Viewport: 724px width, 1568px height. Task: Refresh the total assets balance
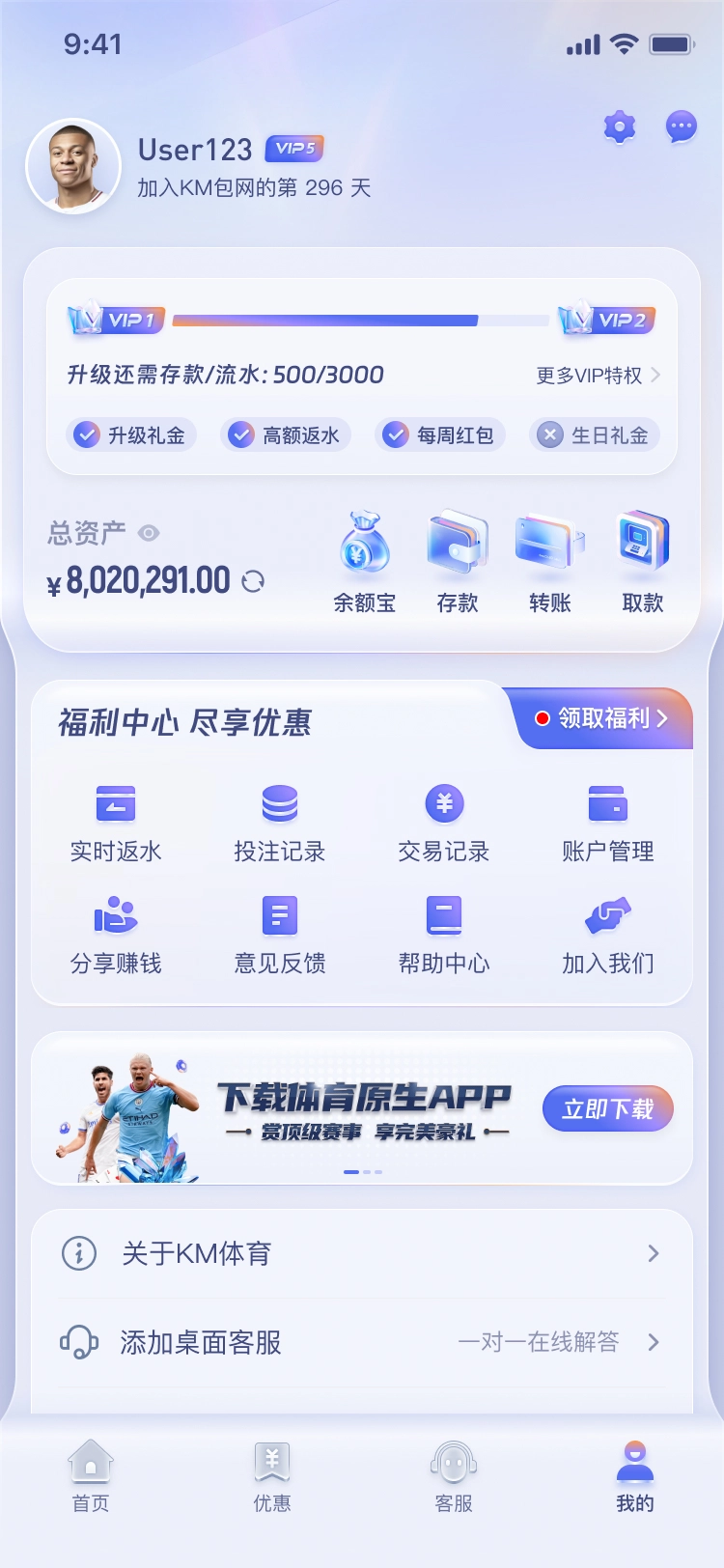[x=253, y=581]
